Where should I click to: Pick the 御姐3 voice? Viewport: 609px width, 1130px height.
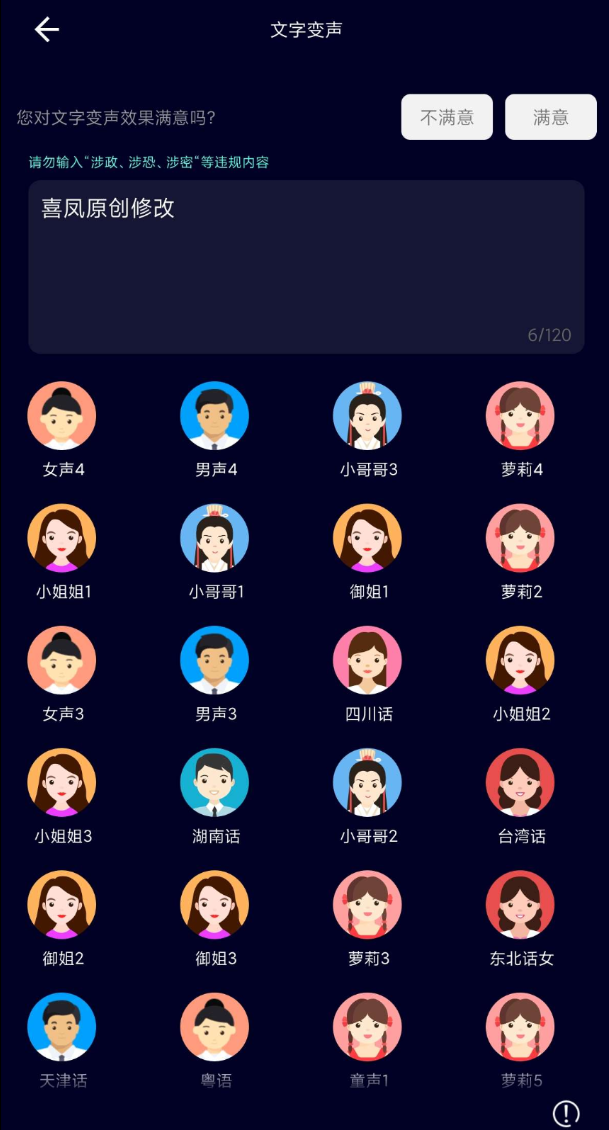pyautogui.click(x=215, y=905)
